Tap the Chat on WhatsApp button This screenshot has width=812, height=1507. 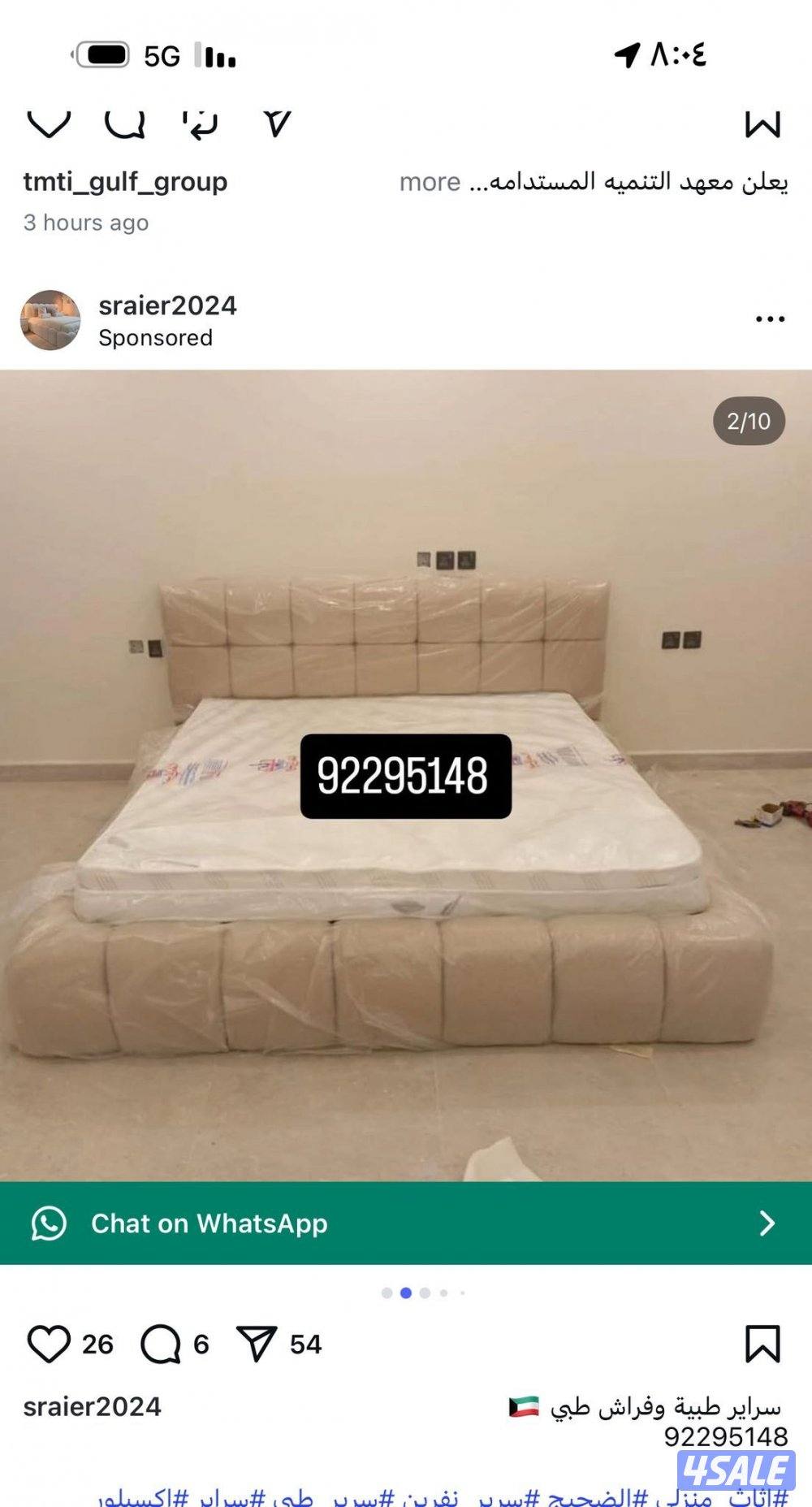(x=406, y=1223)
